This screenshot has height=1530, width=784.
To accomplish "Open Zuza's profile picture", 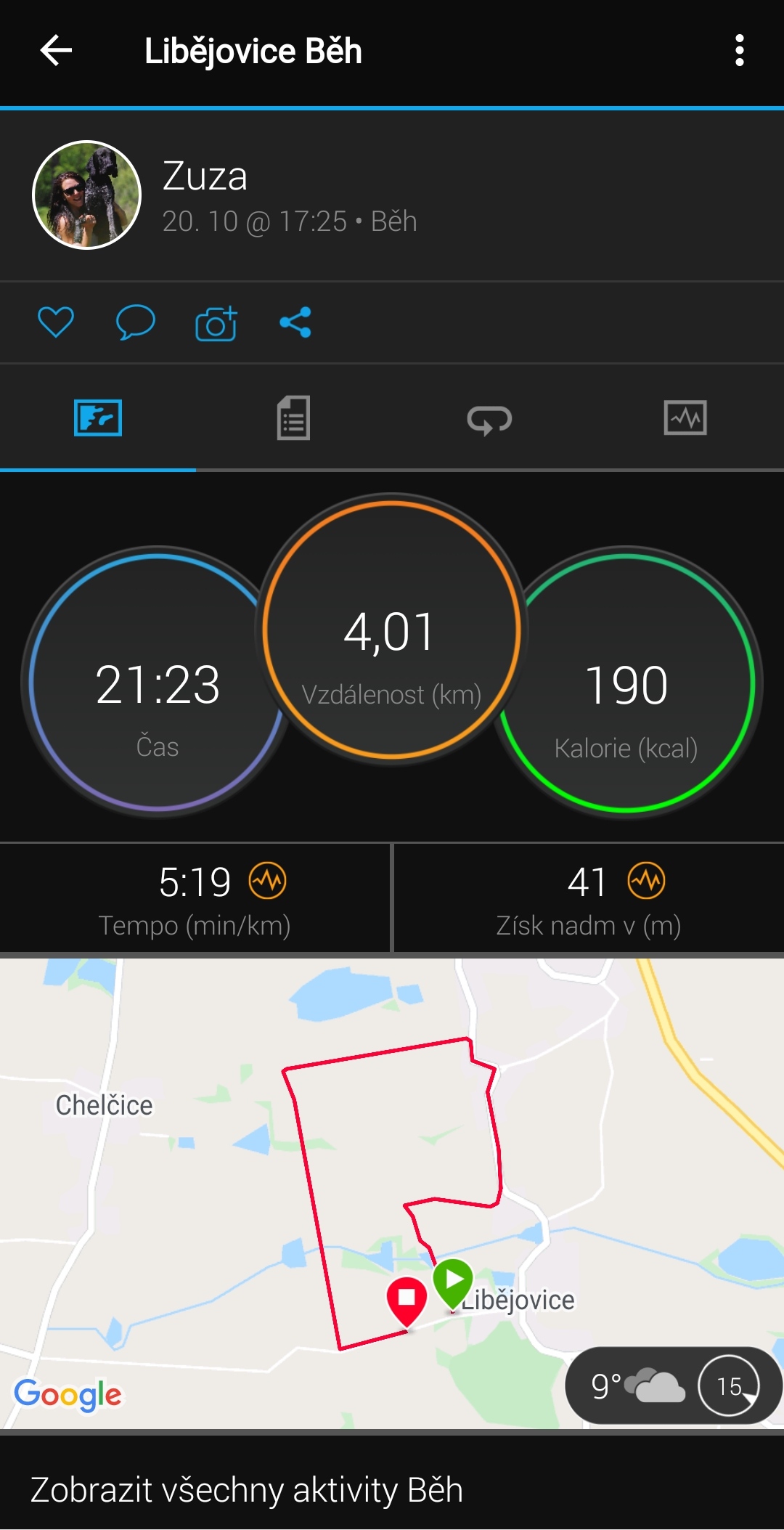I will 87,195.
